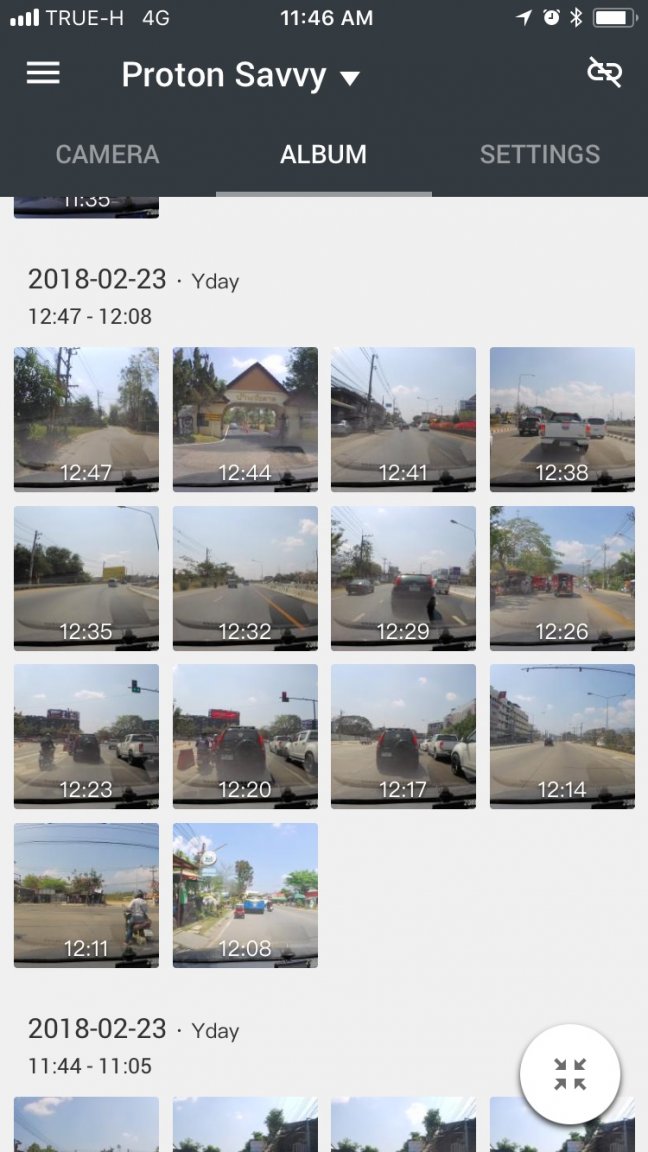Switch to the Camera tab
This screenshot has width=648, height=1152.
point(107,154)
